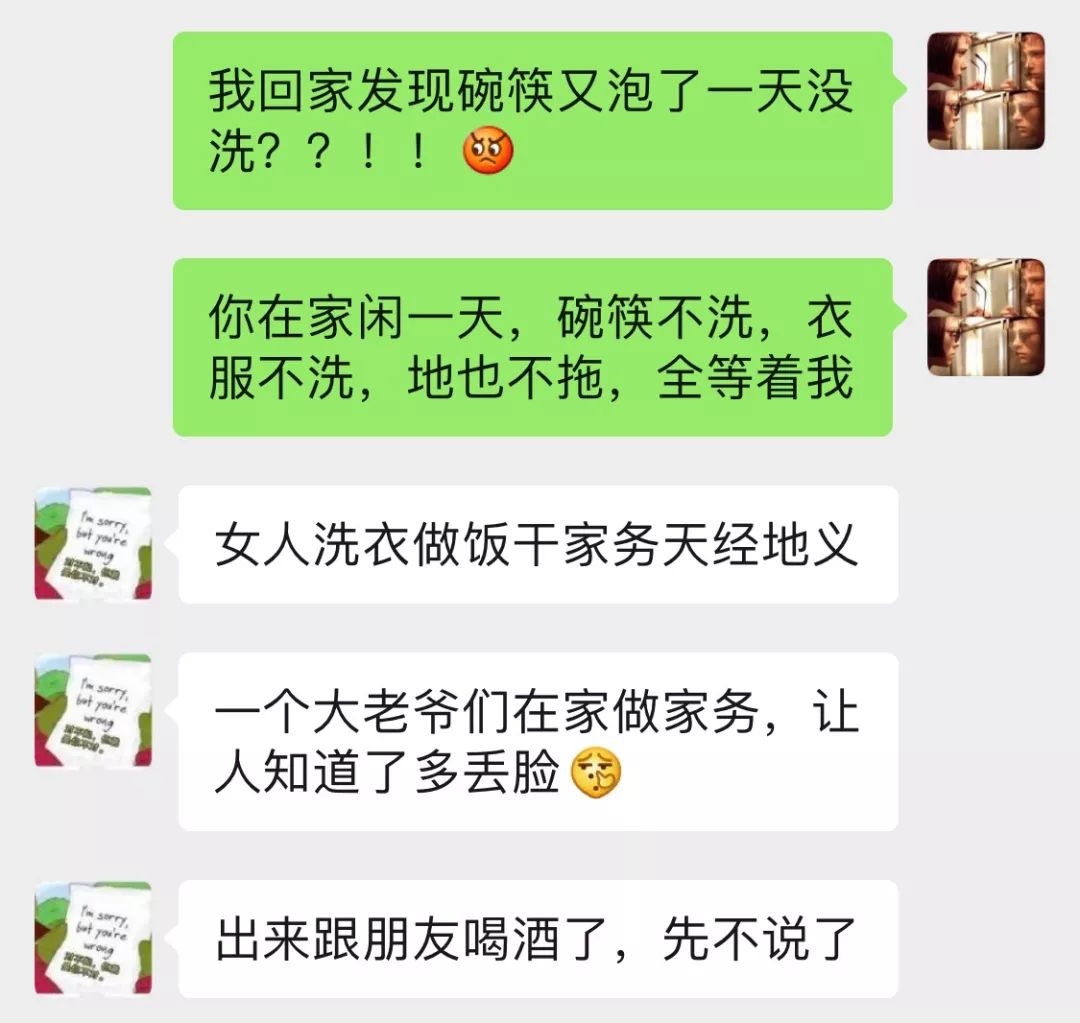Image resolution: width=1080 pixels, height=1023 pixels.
Task: View profile from avatar beside '女人洗衣做饭' message
Action: coord(93,544)
